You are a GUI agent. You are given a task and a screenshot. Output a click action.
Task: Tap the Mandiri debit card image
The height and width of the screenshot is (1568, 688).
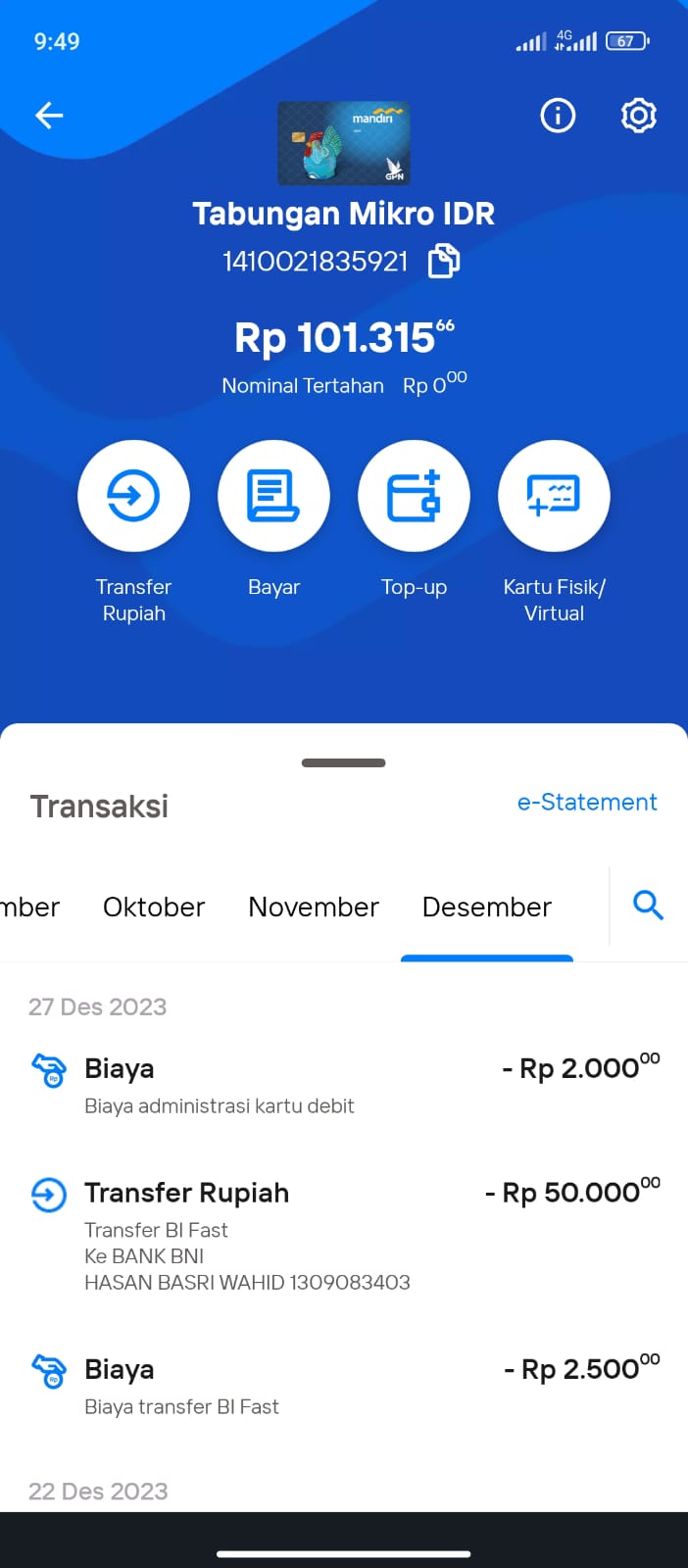(x=344, y=143)
